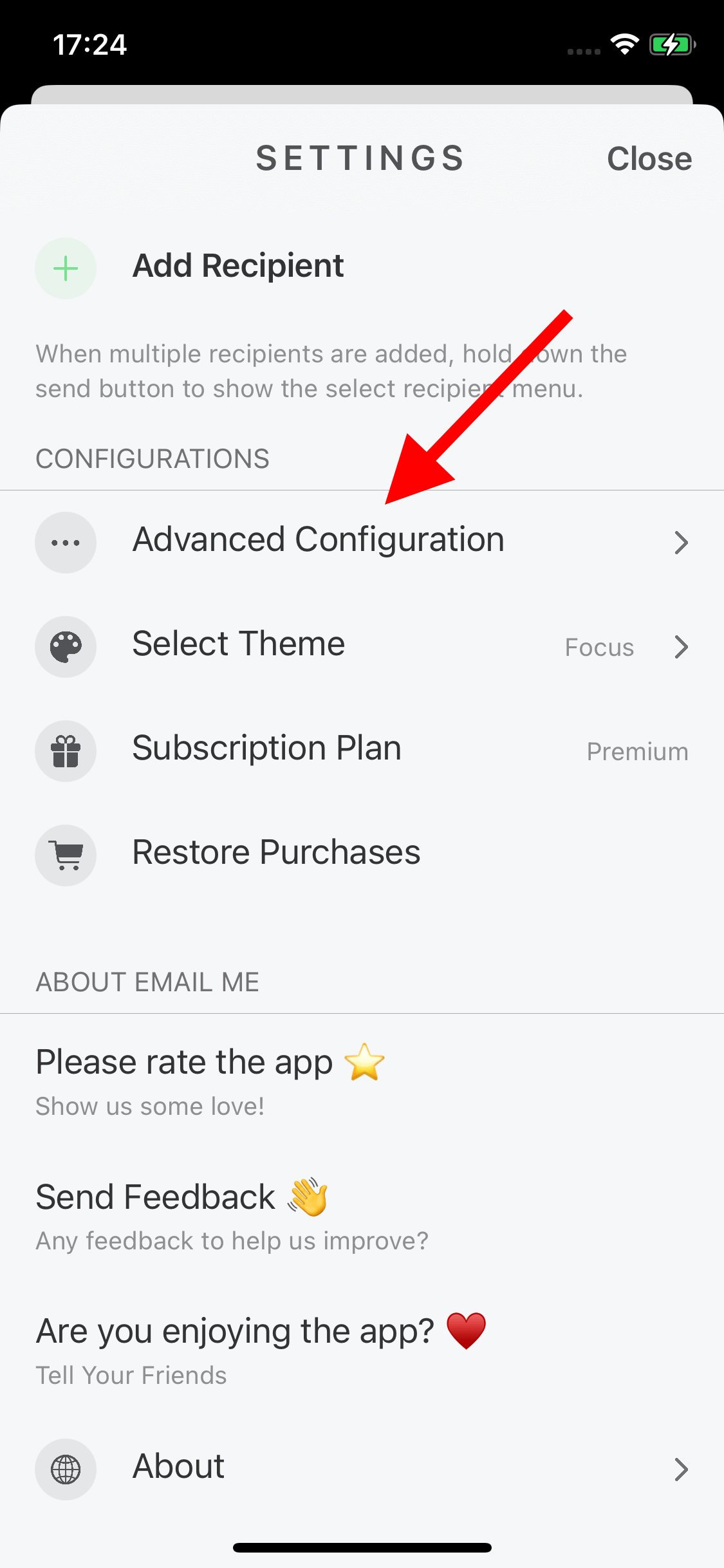Close the Settings screen
Screen dimensions: 724x1568
pos(649,158)
